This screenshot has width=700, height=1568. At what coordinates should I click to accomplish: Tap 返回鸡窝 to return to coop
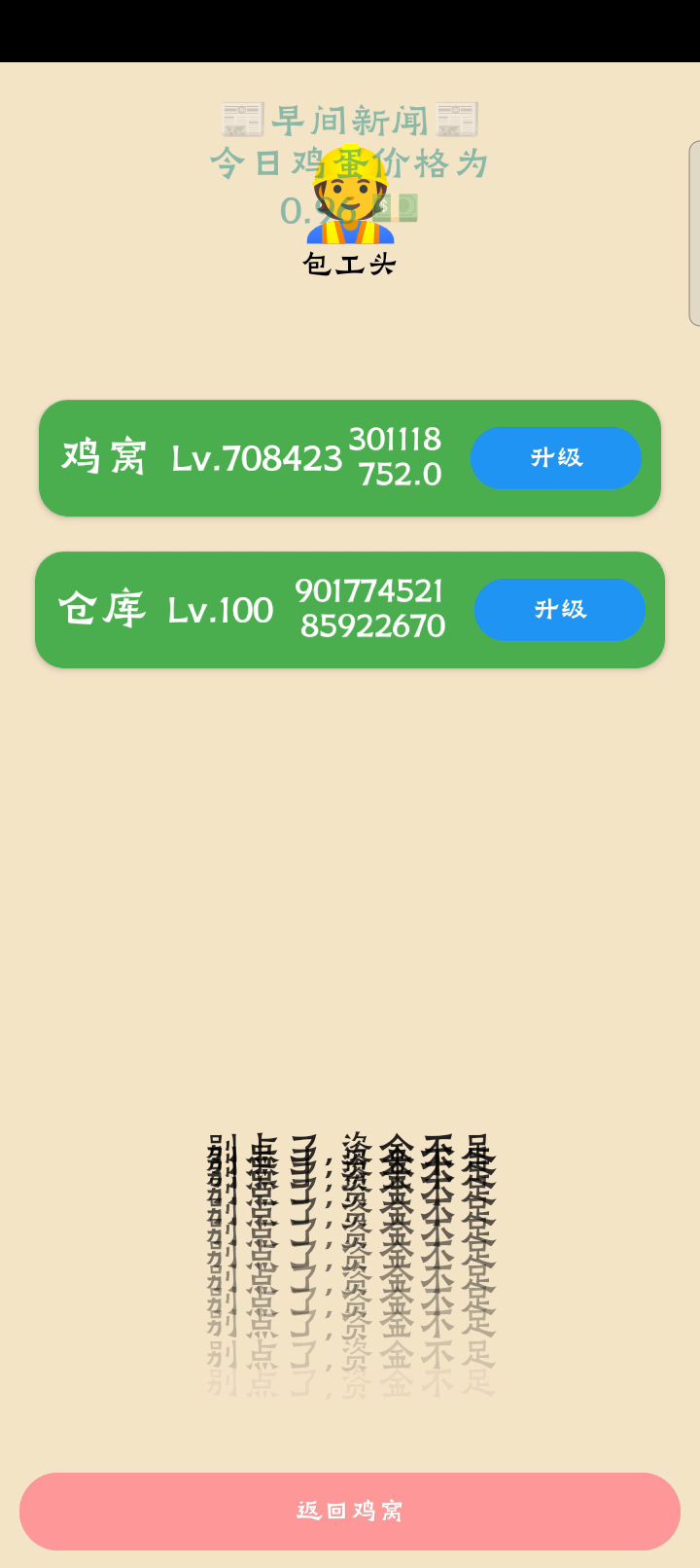(350, 1511)
